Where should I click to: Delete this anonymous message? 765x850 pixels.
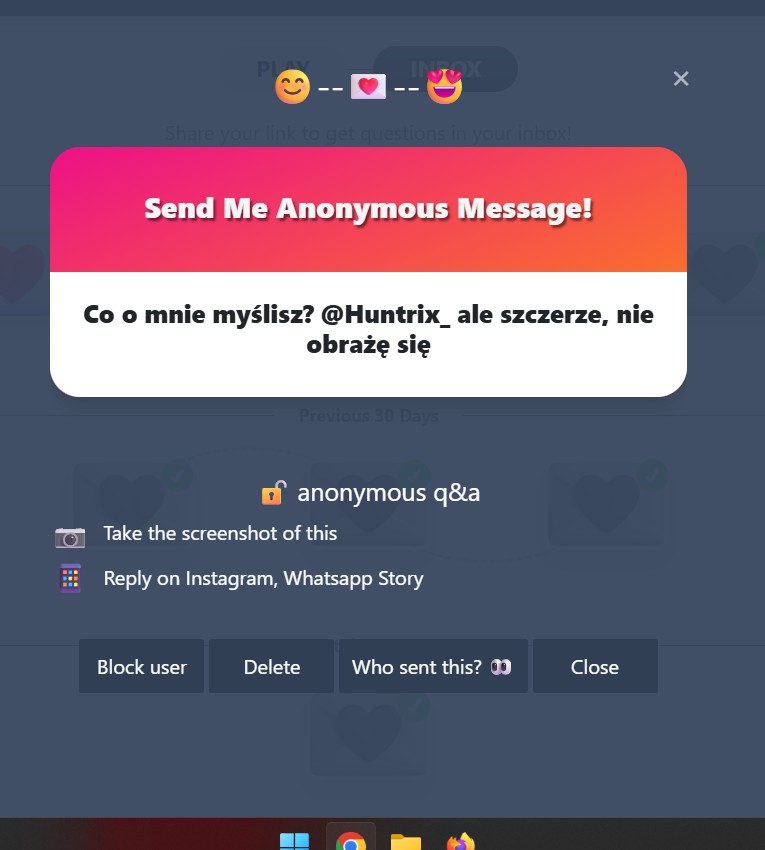point(272,667)
